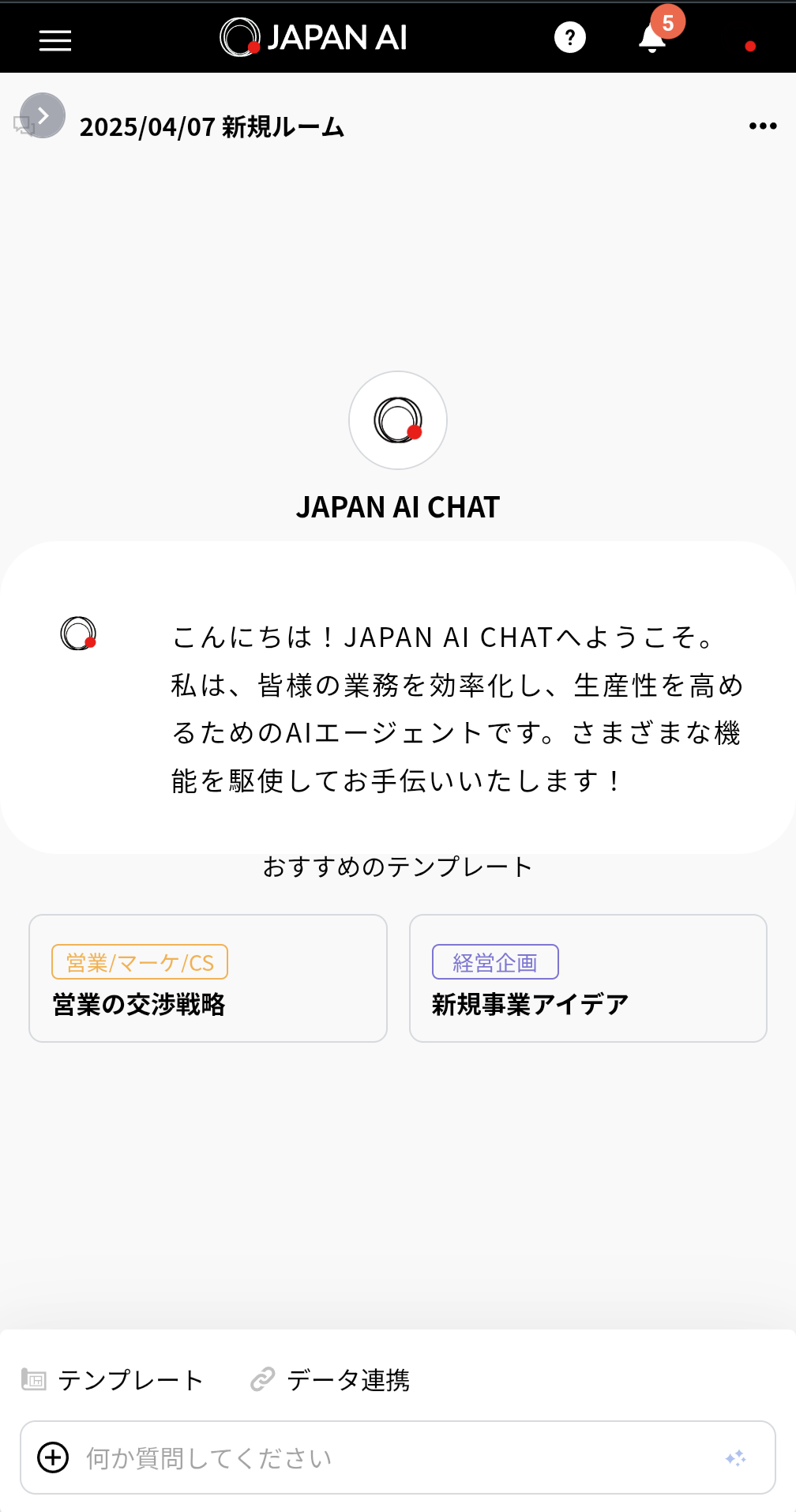The image size is (796, 1512).
Task: Open the room options three-dot menu
Action: (x=762, y=126)
